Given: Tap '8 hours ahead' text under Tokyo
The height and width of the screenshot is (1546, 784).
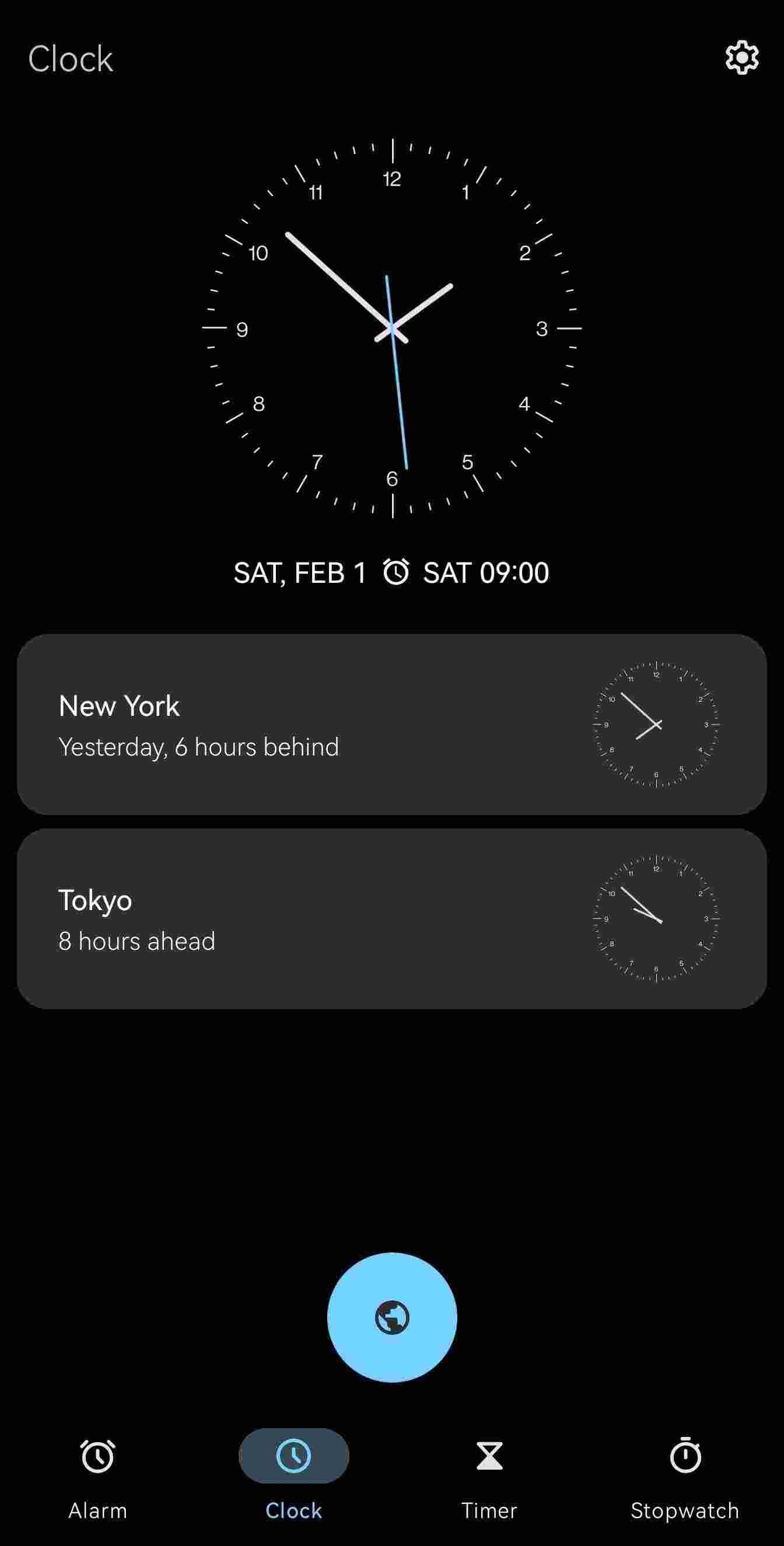Looking at the screenshot, I should pyautogui.click(x=136, y=941).
